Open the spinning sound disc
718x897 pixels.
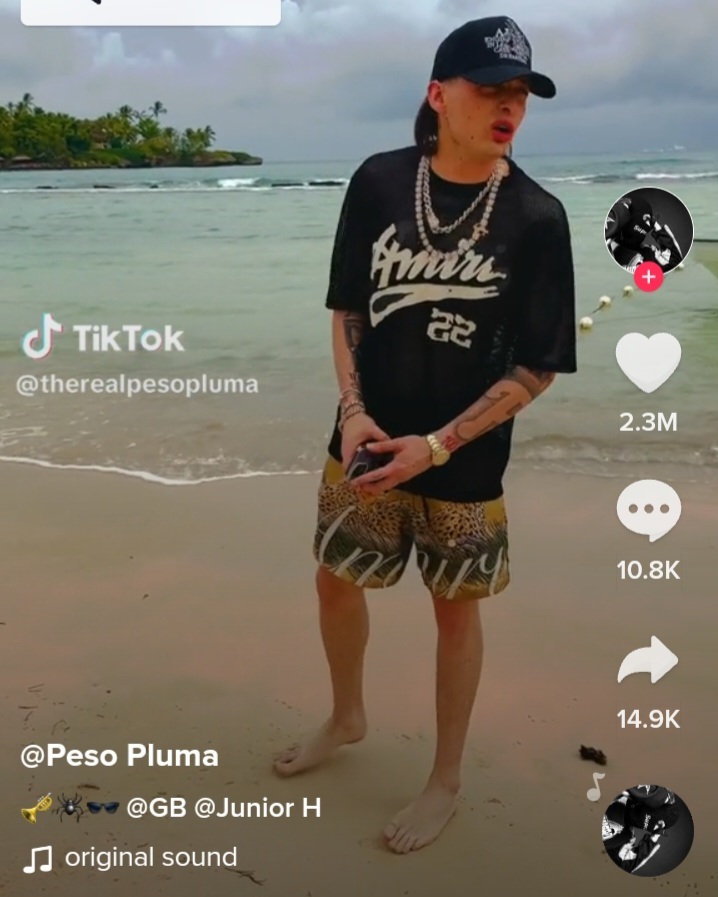pyautogui.click(x=648, y=830)
